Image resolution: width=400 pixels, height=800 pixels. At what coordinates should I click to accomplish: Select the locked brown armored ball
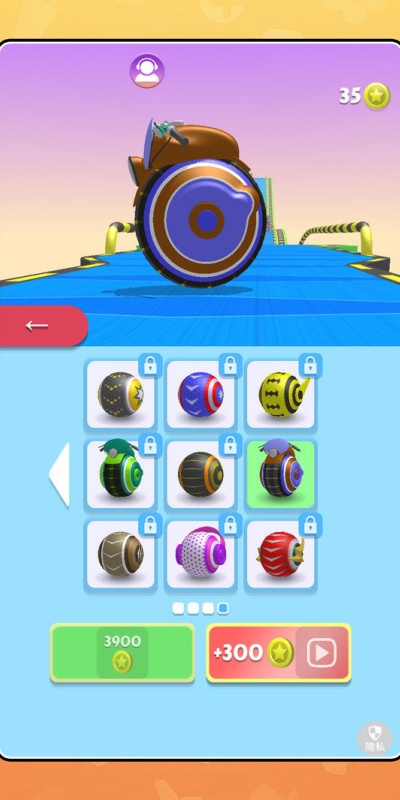point(121,554)
